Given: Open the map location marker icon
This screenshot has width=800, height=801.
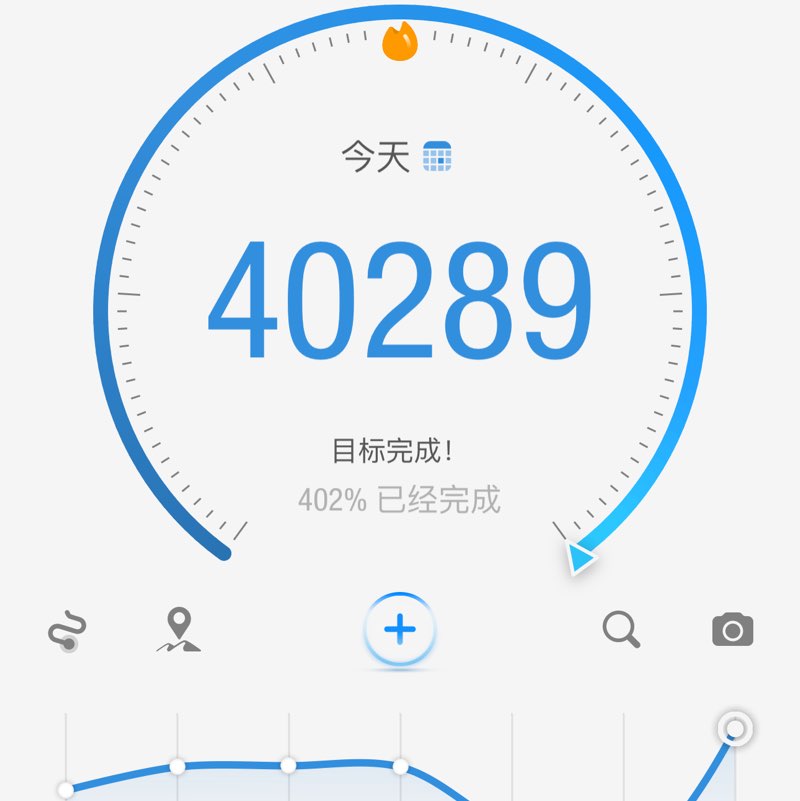Looking at the screenshot, I should (180, 630).
